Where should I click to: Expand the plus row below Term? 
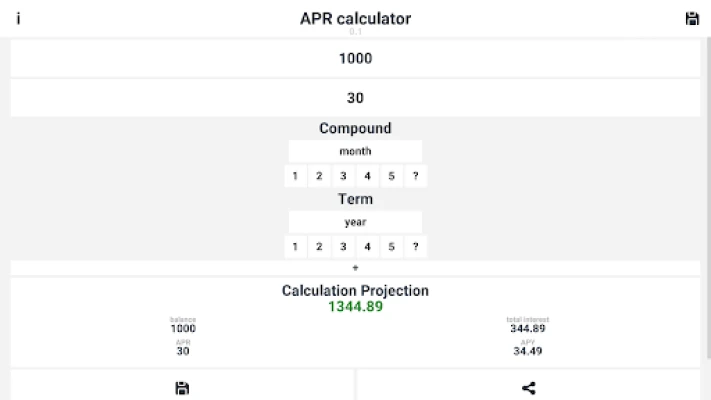(x=355, y=268)
